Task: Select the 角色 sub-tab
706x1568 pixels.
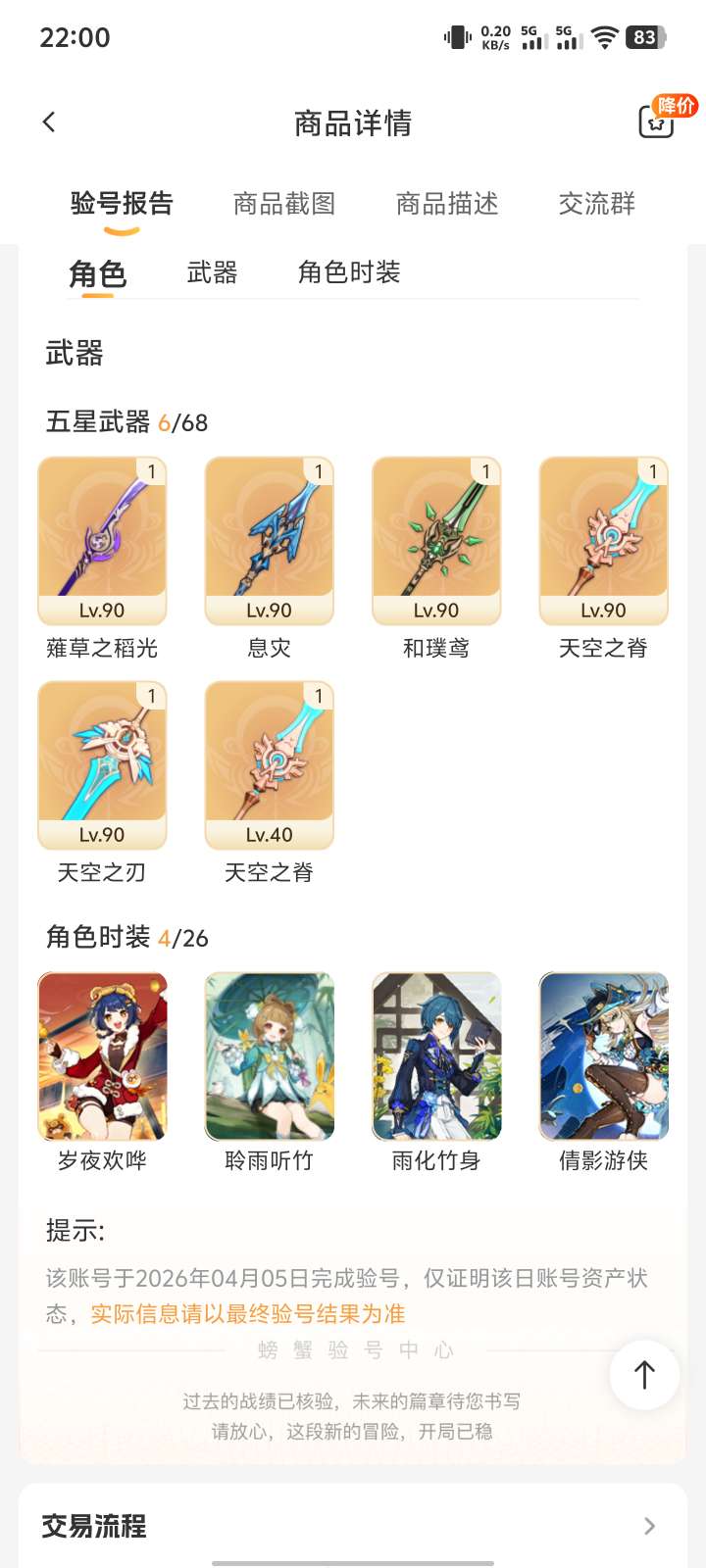Action: [97, 273]
